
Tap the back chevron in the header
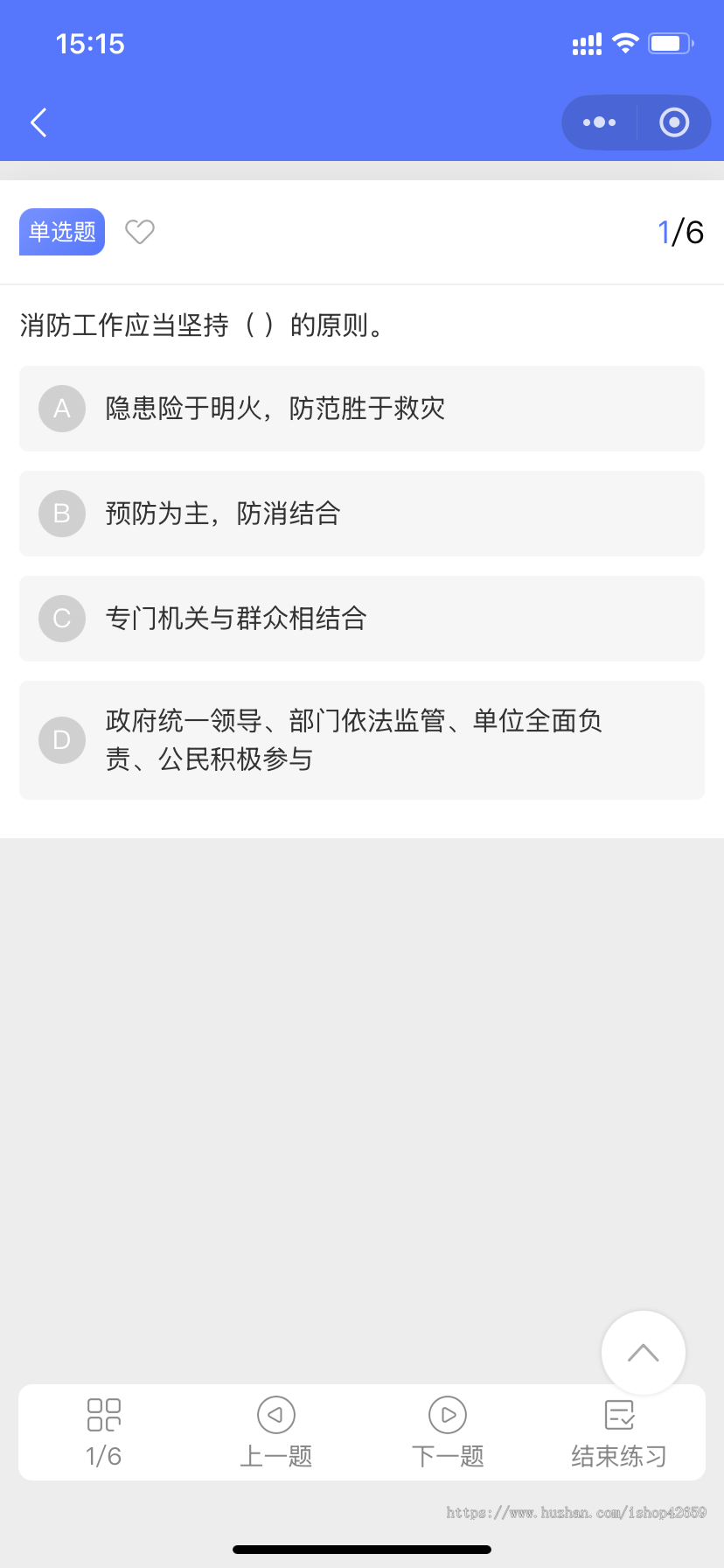point(38,122)
